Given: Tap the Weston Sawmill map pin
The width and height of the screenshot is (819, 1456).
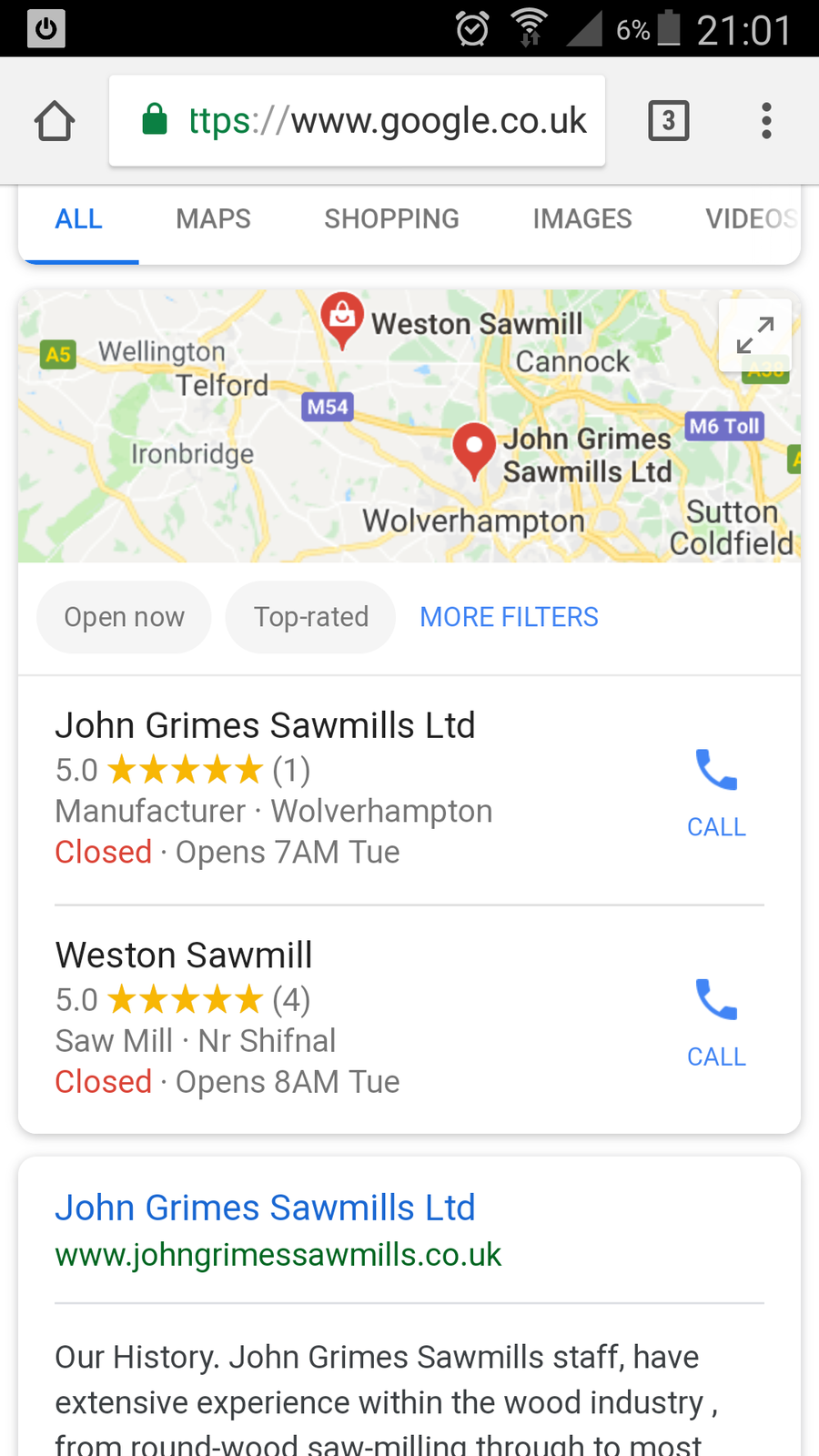Looking at the screenshot, I should coord(342,319).
